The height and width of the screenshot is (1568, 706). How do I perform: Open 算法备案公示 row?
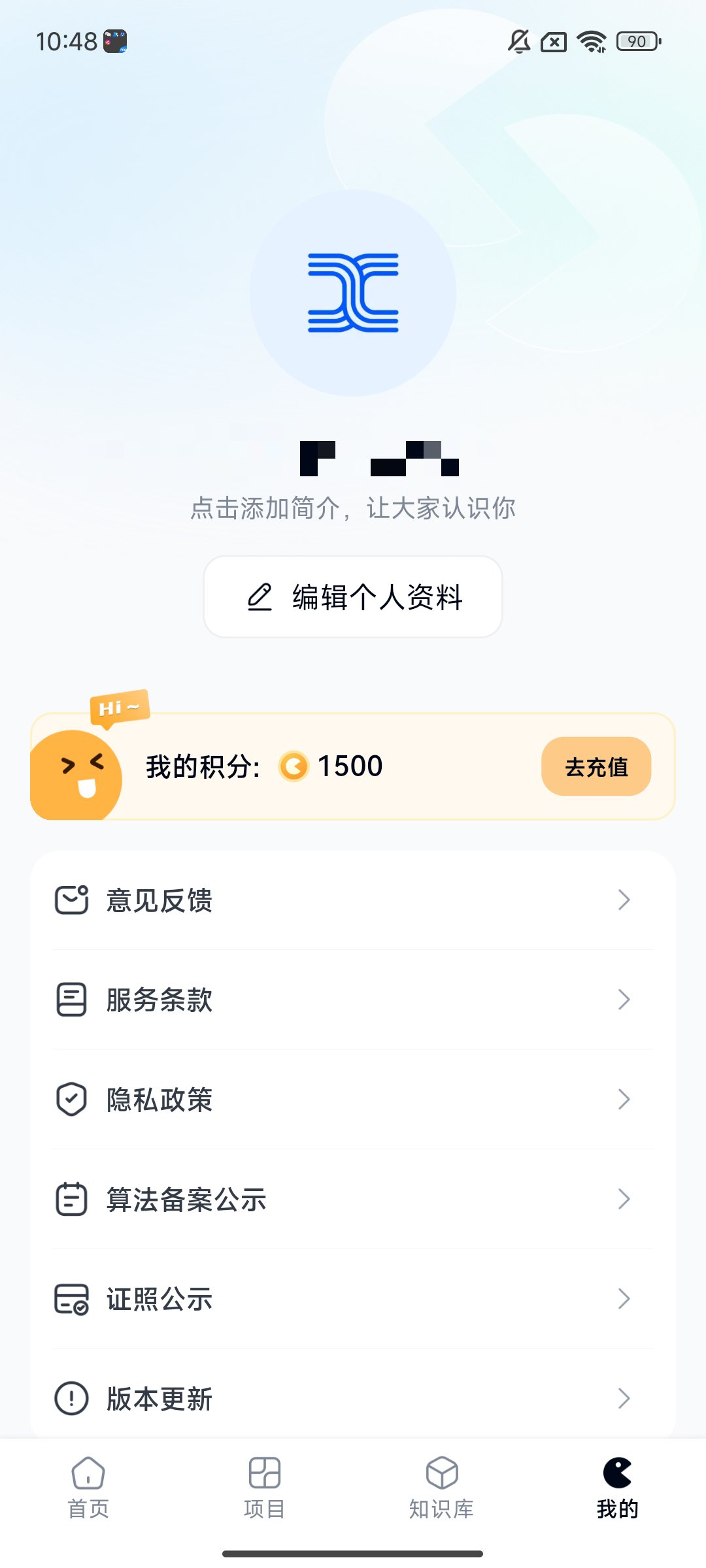(353, 1200)
